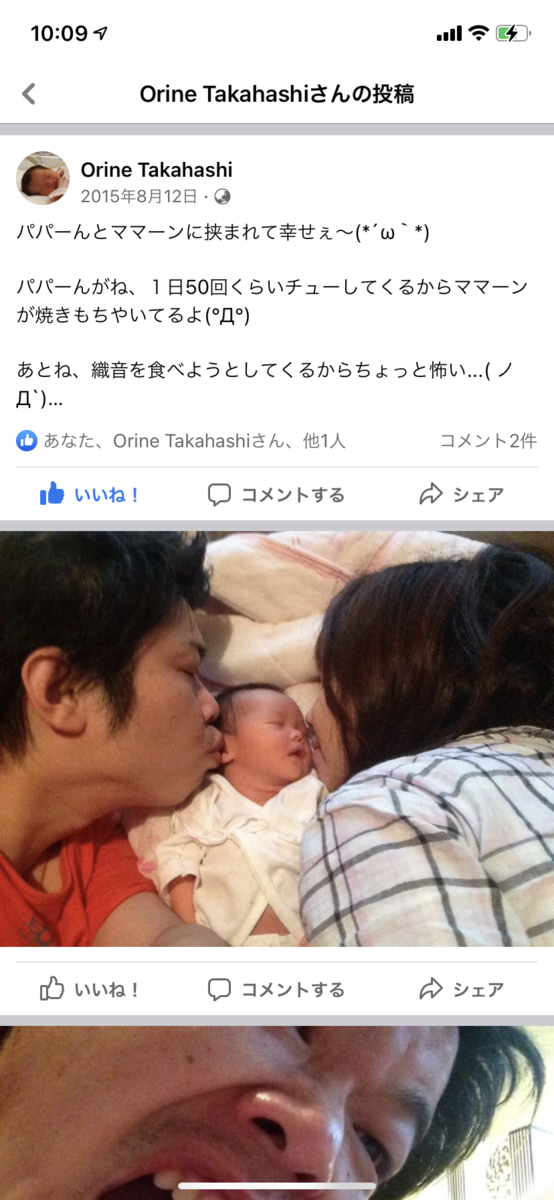Open the family photo with the baby

277,739
